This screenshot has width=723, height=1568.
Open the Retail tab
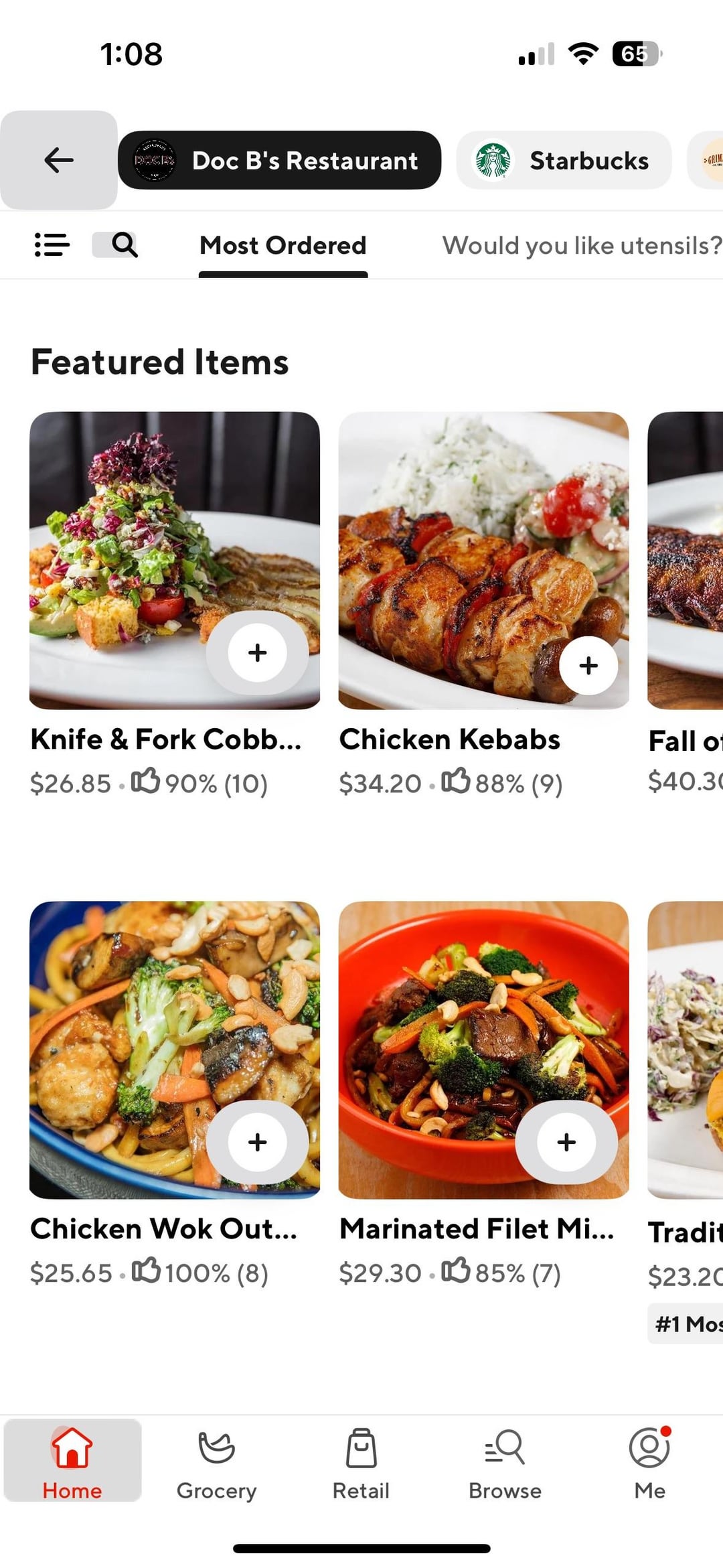tap(361, 1462)
